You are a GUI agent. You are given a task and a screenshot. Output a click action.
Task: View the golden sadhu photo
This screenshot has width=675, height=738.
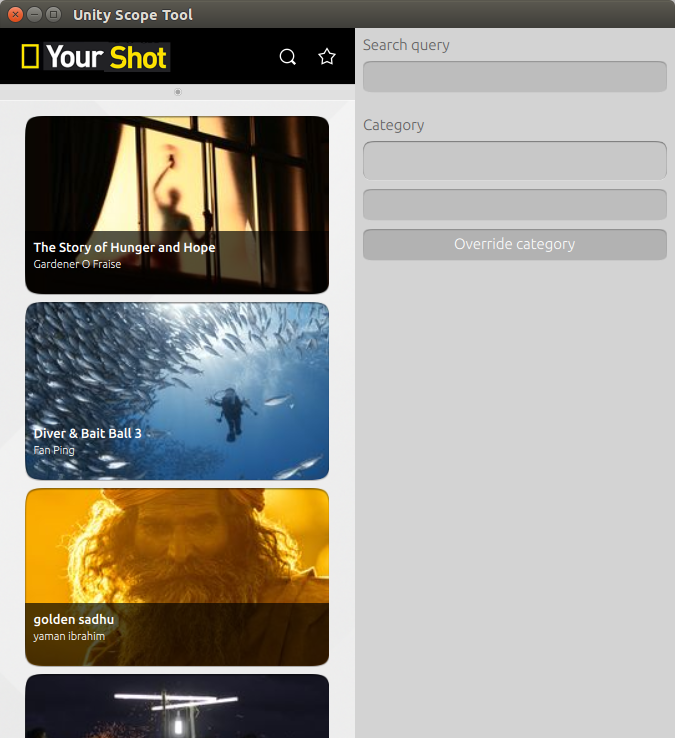pos(177,577)
